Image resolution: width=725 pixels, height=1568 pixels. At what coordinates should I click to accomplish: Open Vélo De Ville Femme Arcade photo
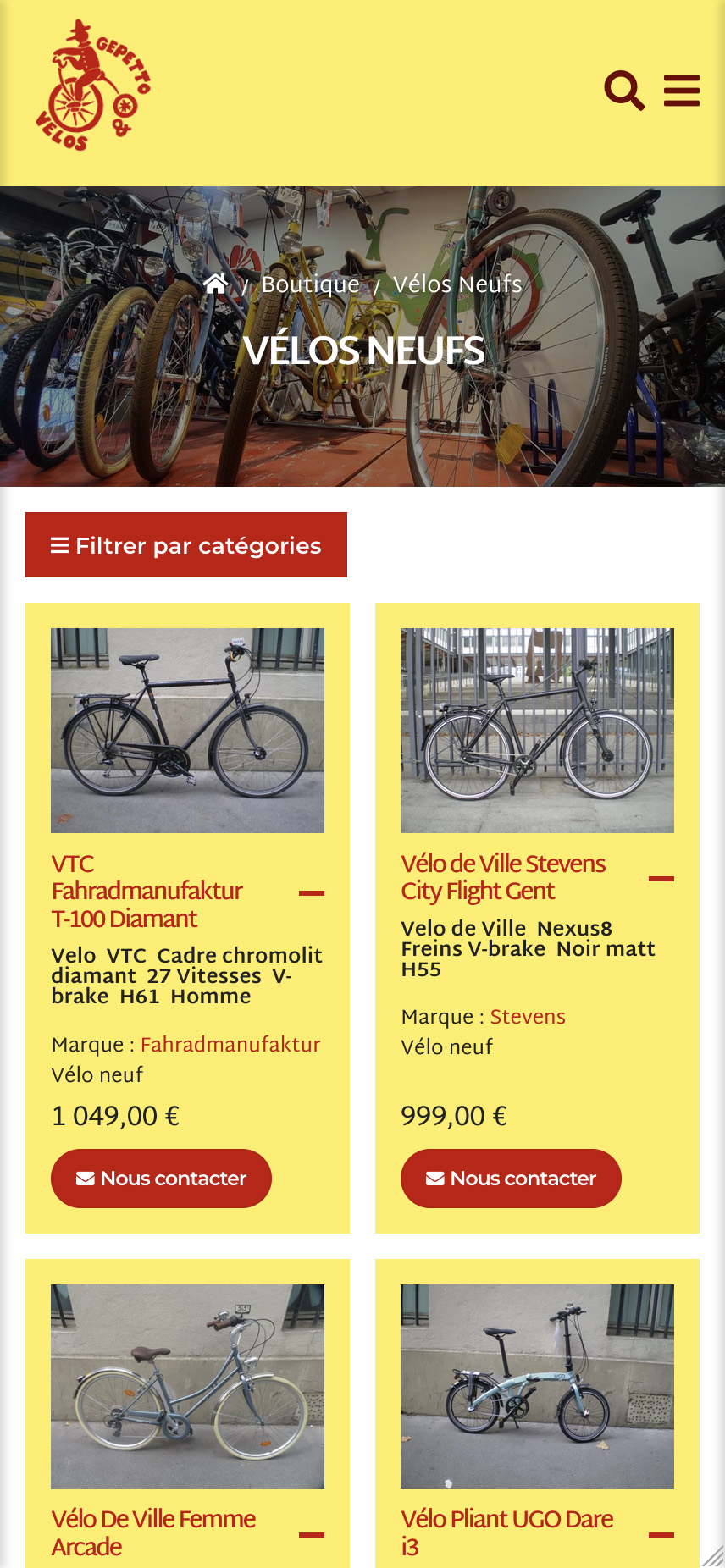[187, 1386]
